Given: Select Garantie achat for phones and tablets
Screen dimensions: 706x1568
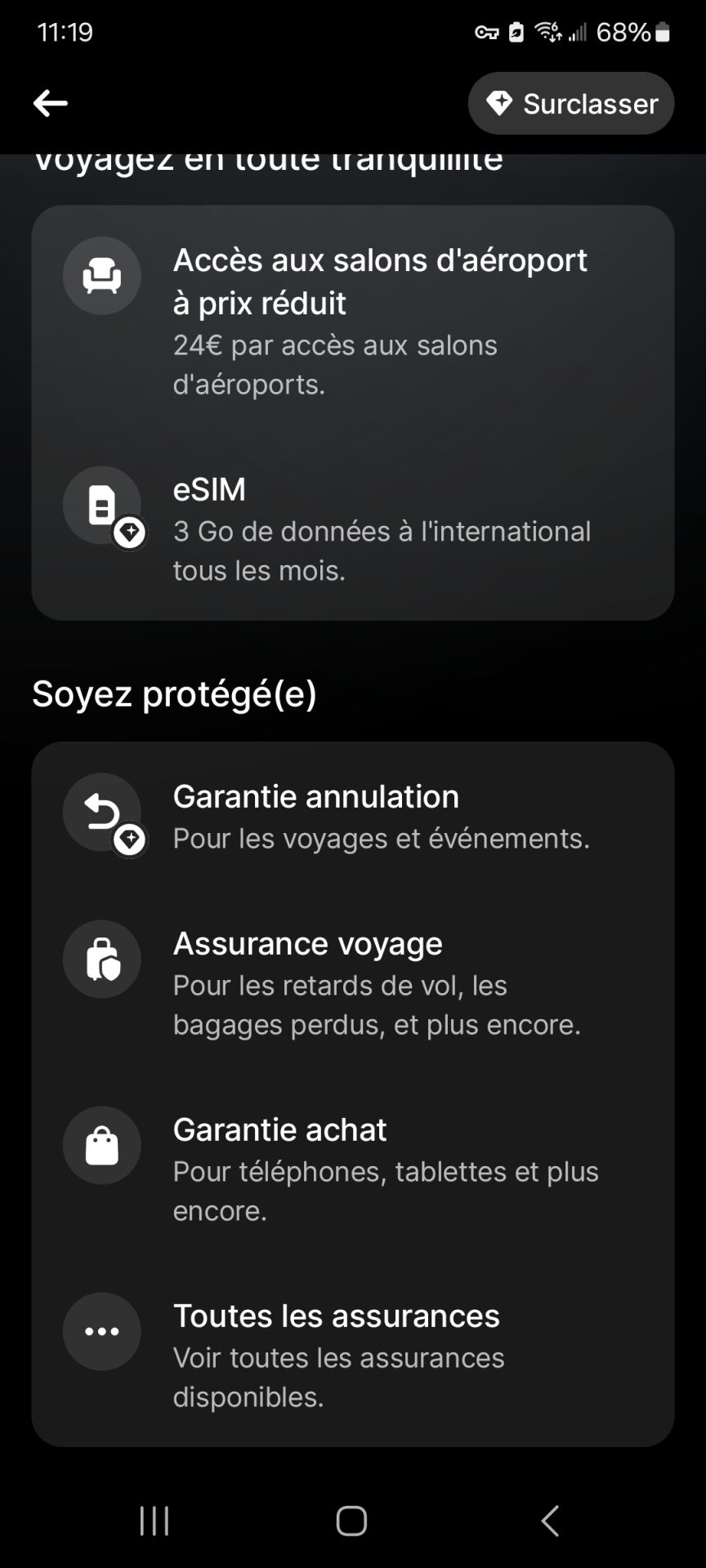Looking at the screenshot, I should coord(352,1169).
